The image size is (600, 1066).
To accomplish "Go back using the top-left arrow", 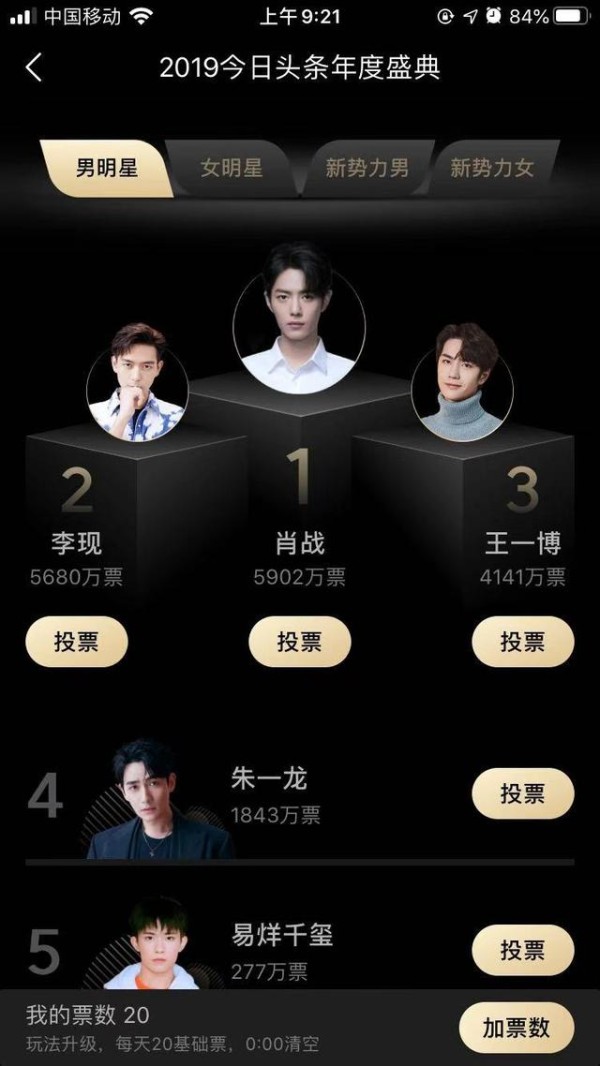I will click(x=34, y=68).
